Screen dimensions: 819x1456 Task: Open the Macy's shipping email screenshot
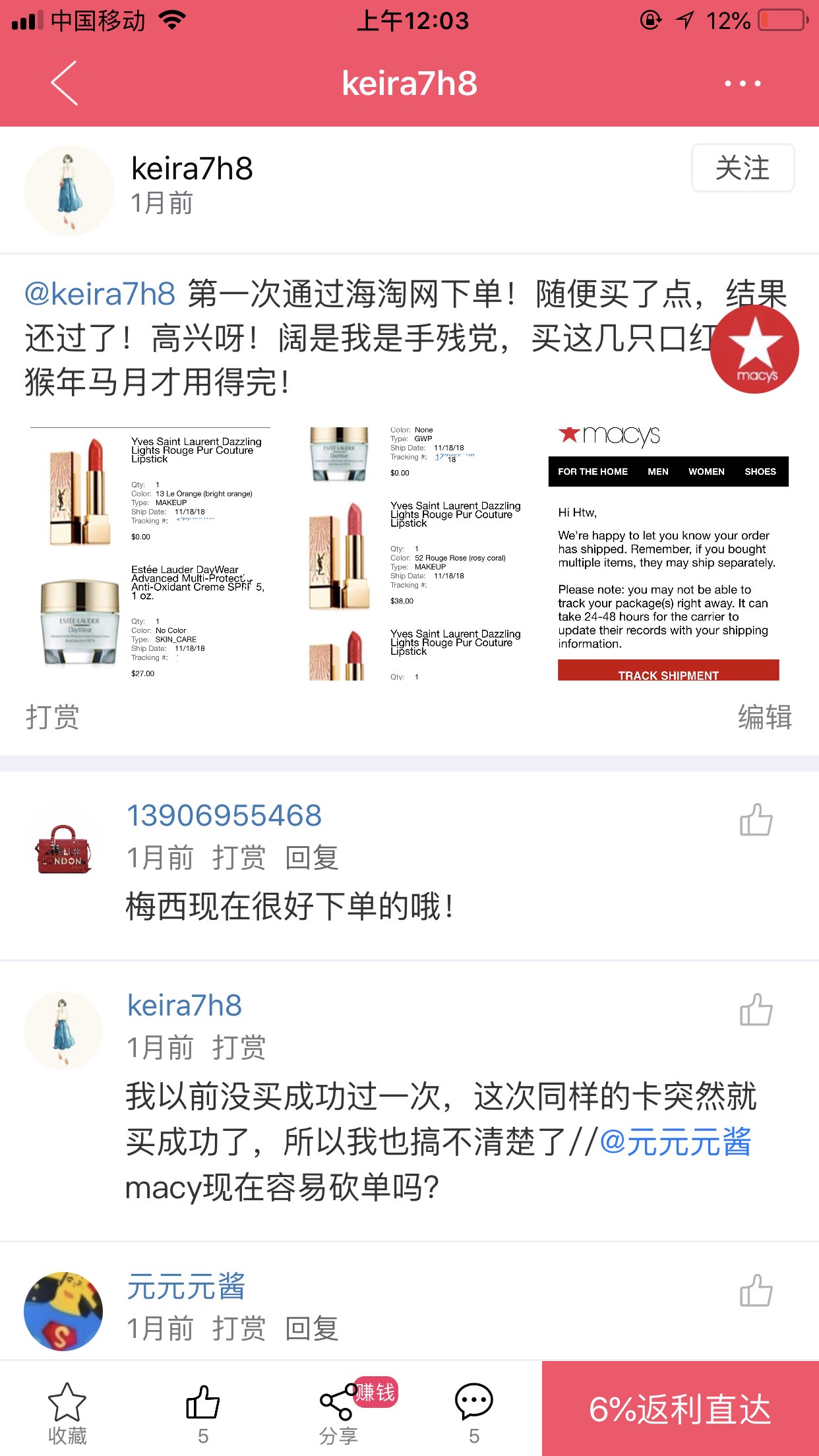668,554
